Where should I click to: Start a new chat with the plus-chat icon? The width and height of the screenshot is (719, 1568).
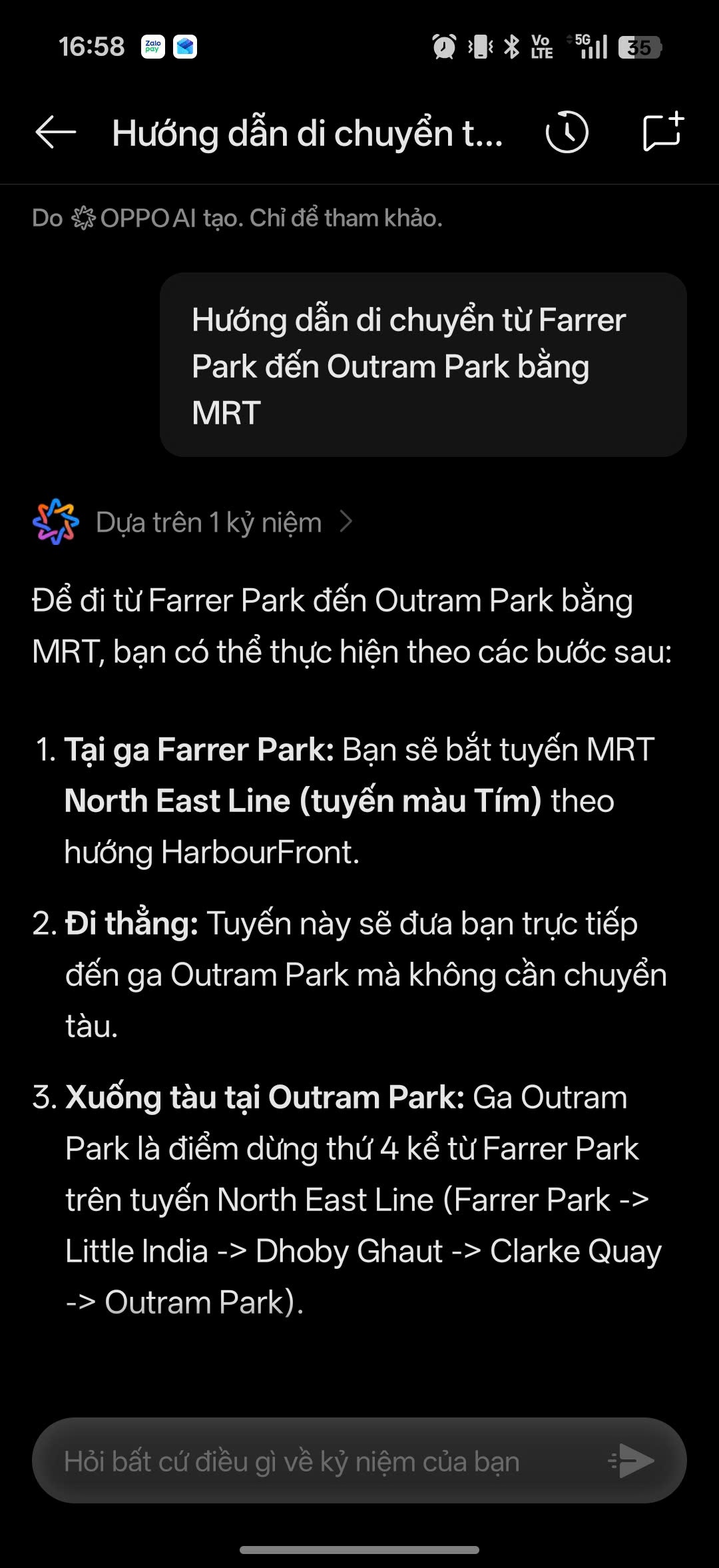pos(664,132)
